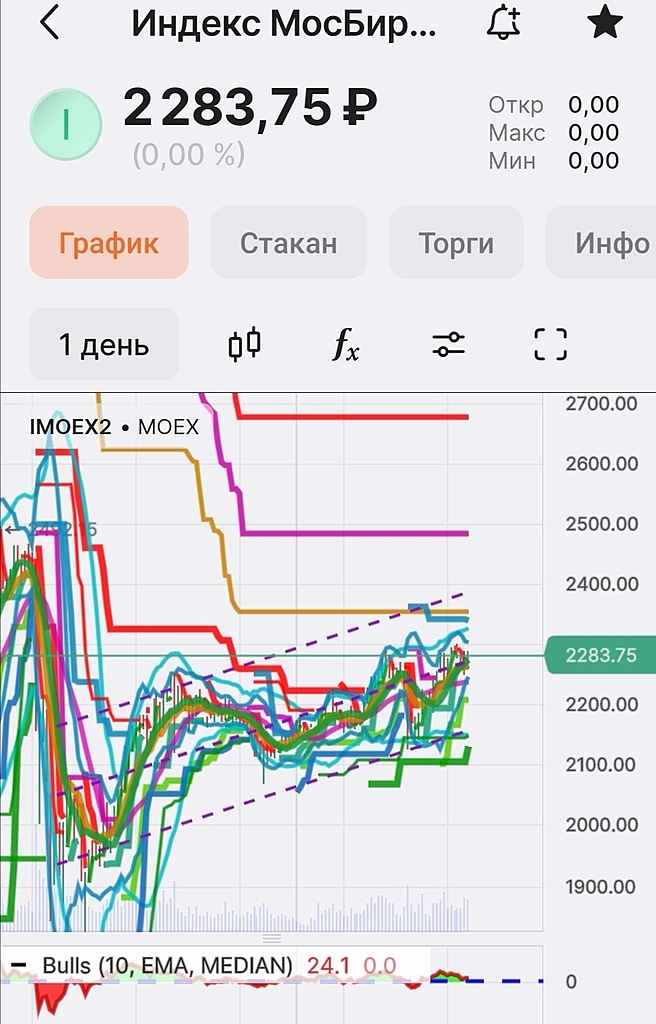Add the index to favorites

pyautogui.click(x=604, y=23)
